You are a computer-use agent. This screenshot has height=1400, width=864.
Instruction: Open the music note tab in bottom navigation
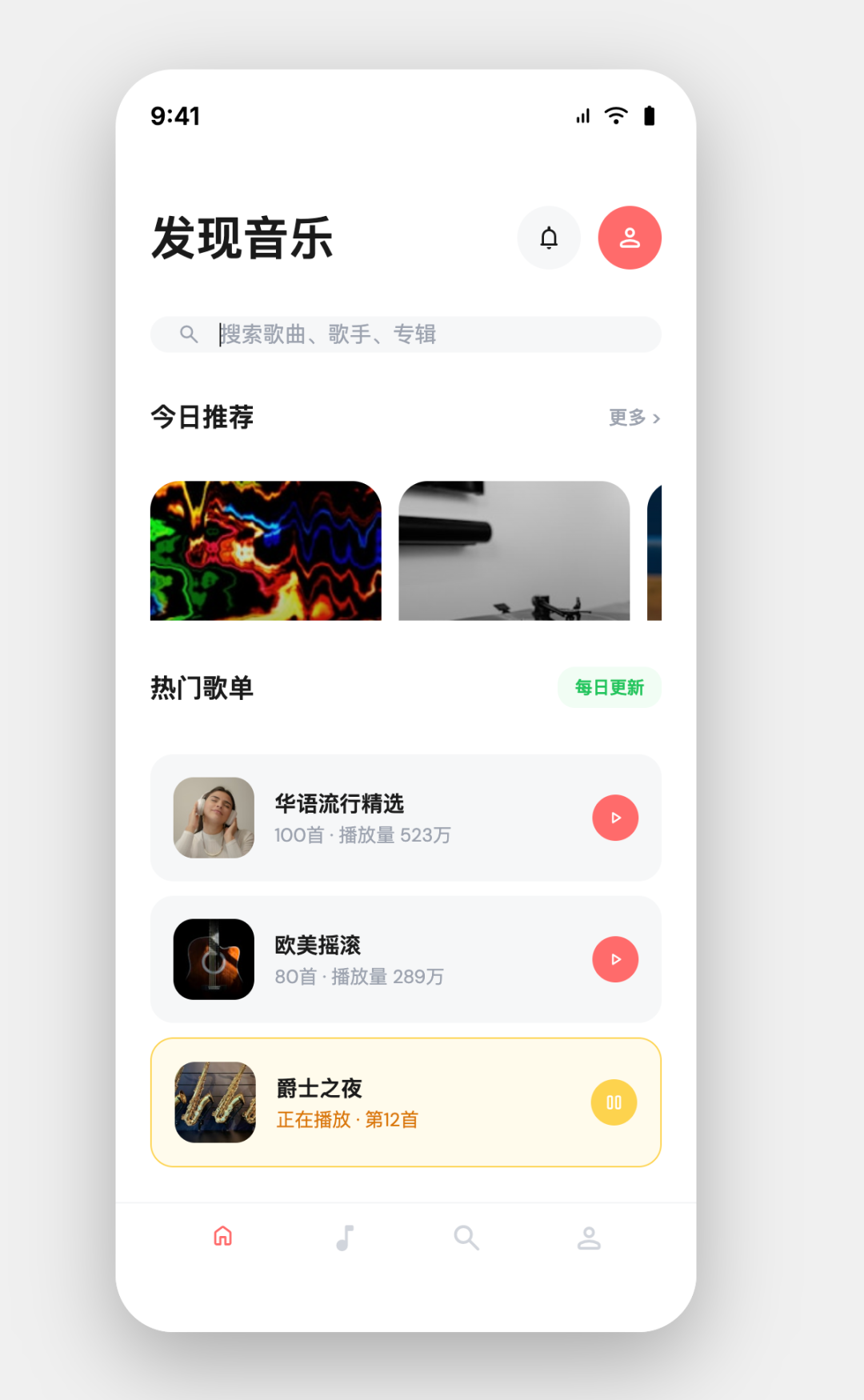(x=345, y=1237)
